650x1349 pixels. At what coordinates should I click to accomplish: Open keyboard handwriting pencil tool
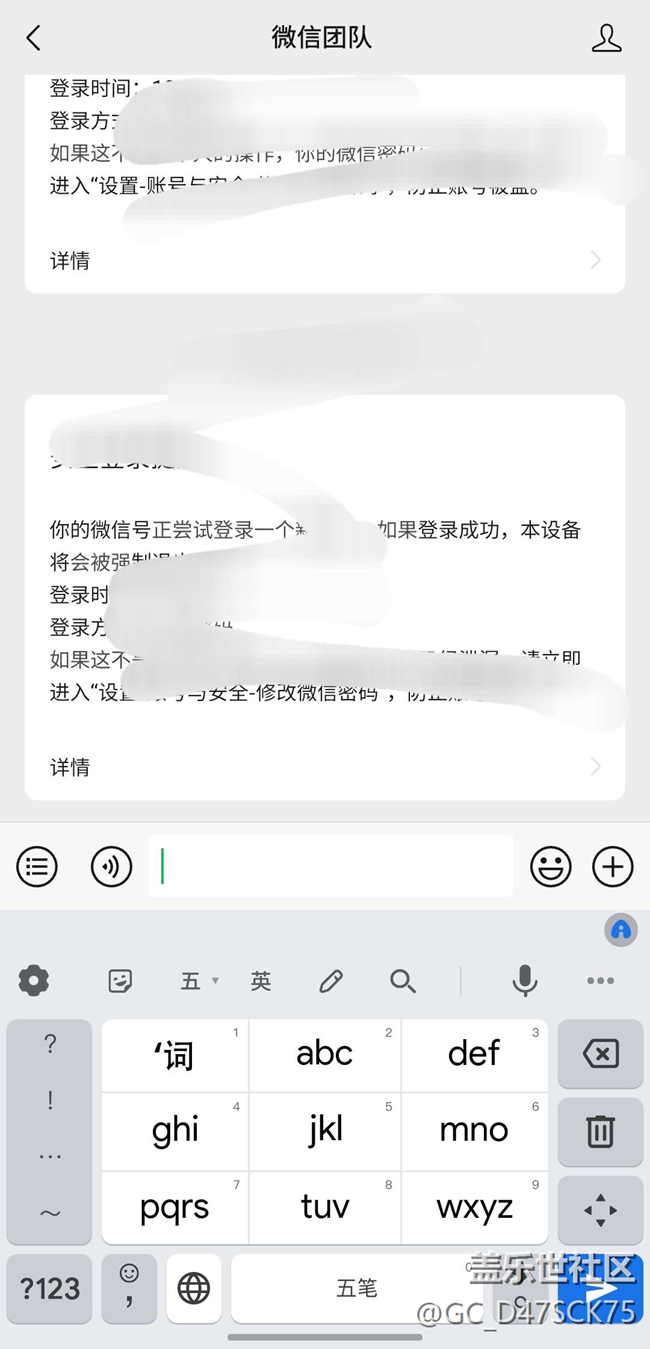(x=331, y=981)
